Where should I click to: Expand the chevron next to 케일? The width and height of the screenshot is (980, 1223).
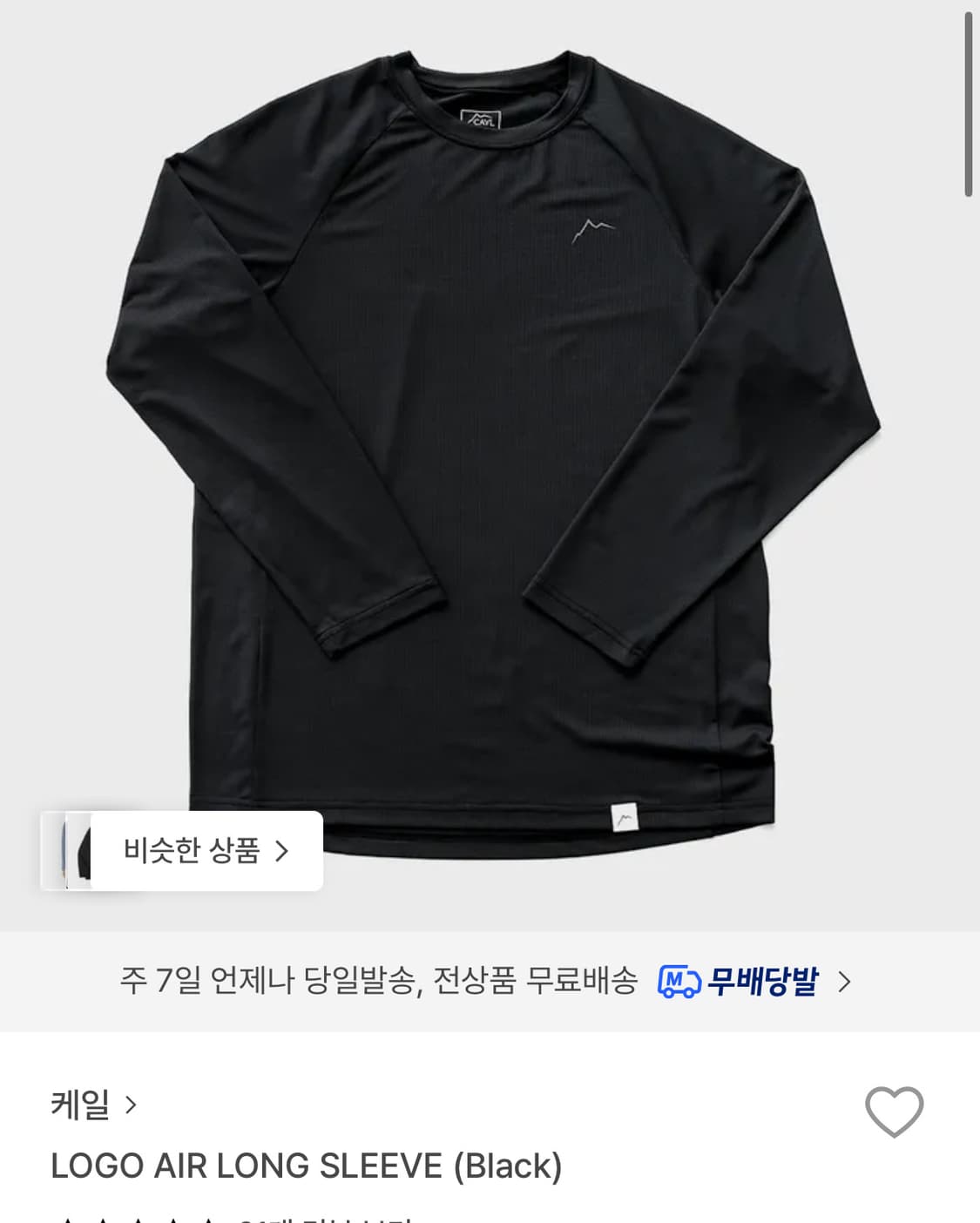pos(132,1106)
